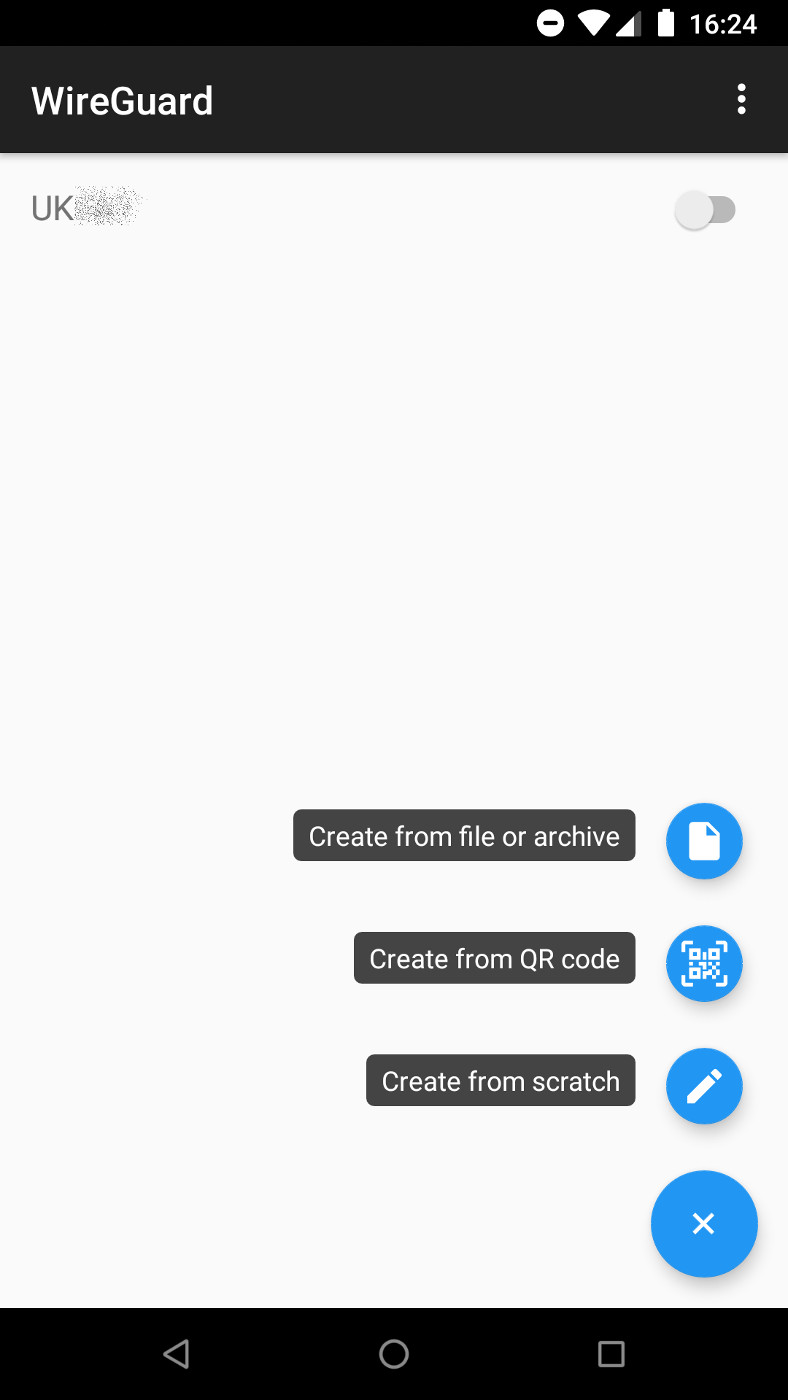The width and height of the screenshot is (788, 1400).
Task: Choose the 'Create from QR code' label
Action: click(495, 958)
